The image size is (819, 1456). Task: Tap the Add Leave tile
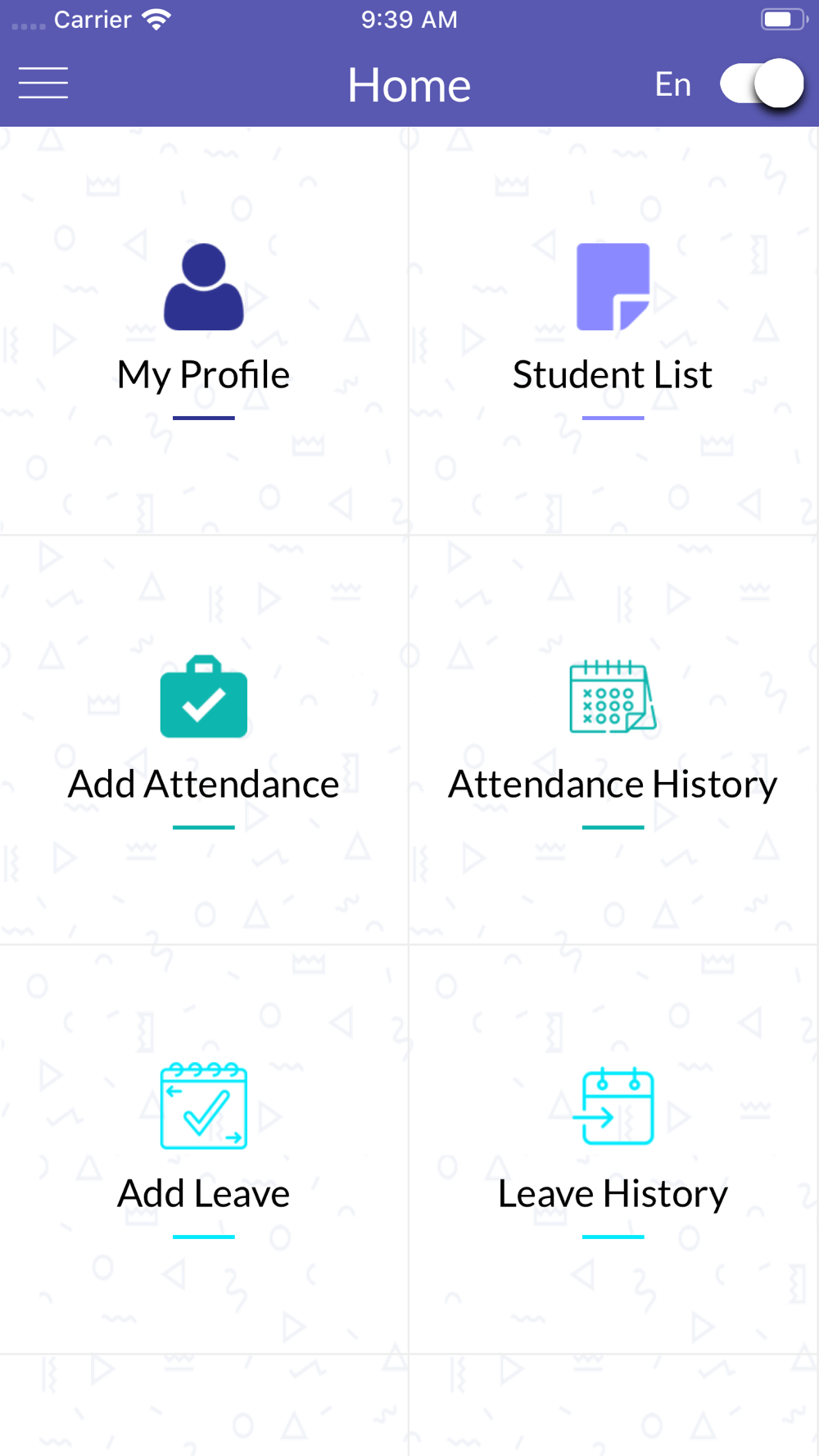(204, 1150)
